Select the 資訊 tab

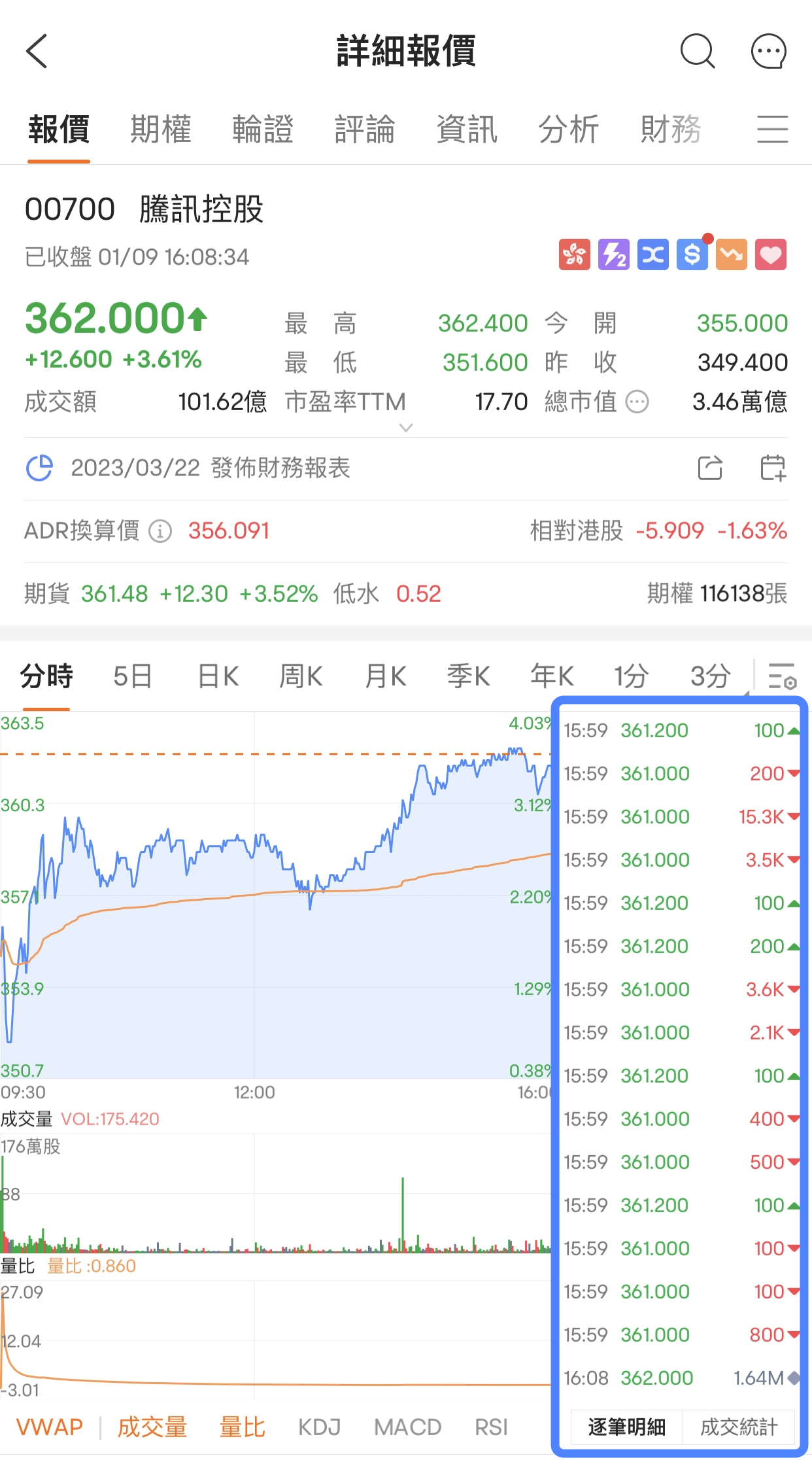coord(467,129)
